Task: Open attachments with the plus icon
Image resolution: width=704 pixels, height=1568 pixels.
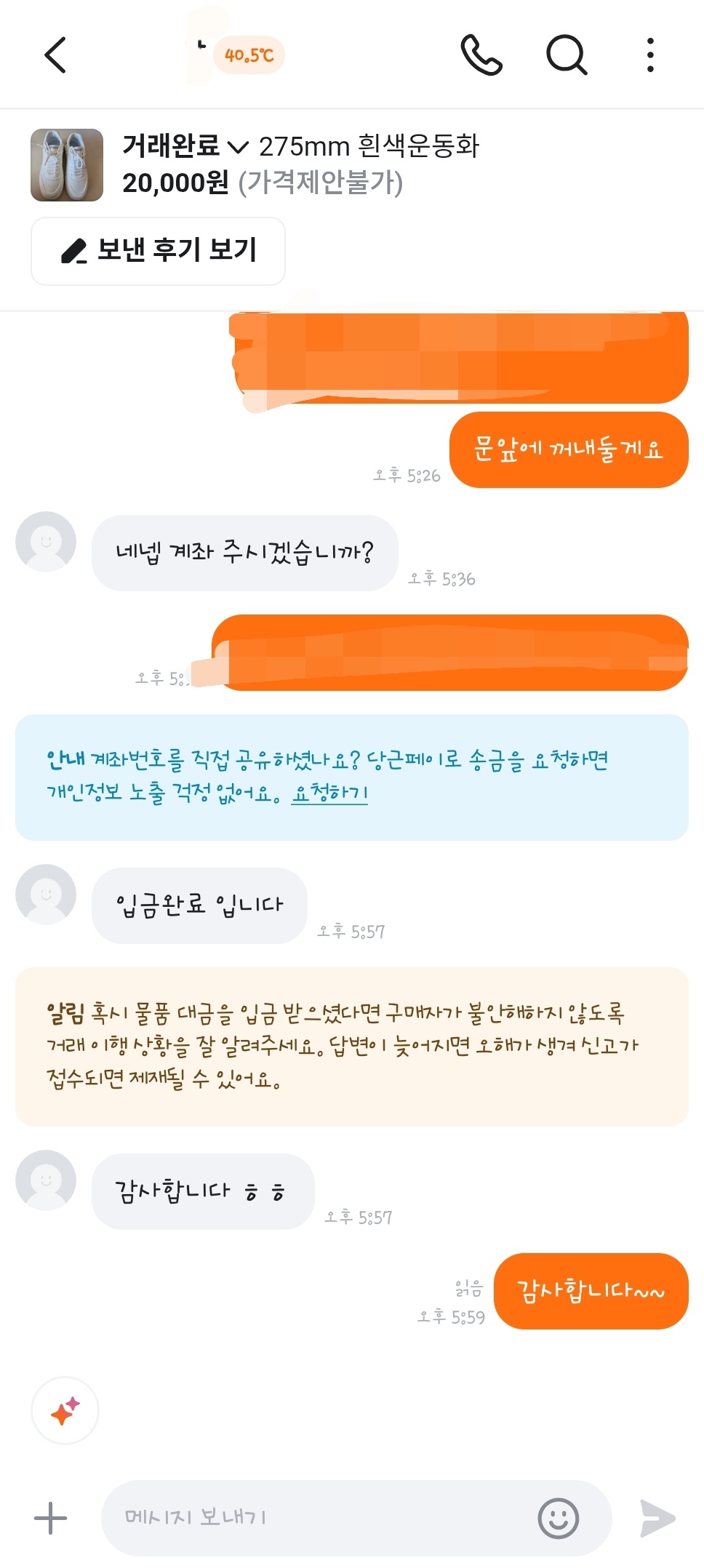Action: coord(50,1518)
